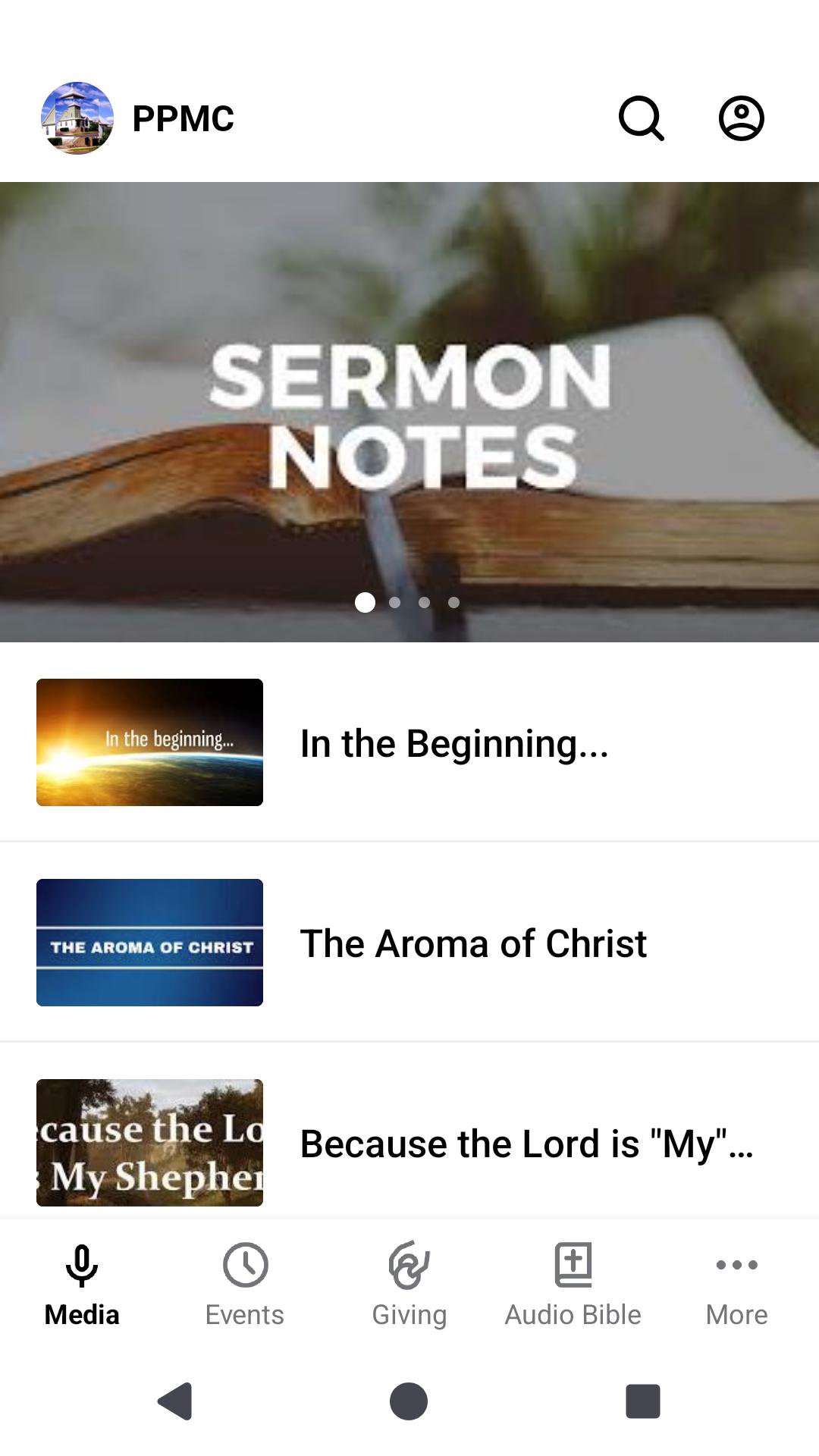This screenshot has width=819, height=1456.
Task: Go to the device home screen
Action: tap(409, 1401)
